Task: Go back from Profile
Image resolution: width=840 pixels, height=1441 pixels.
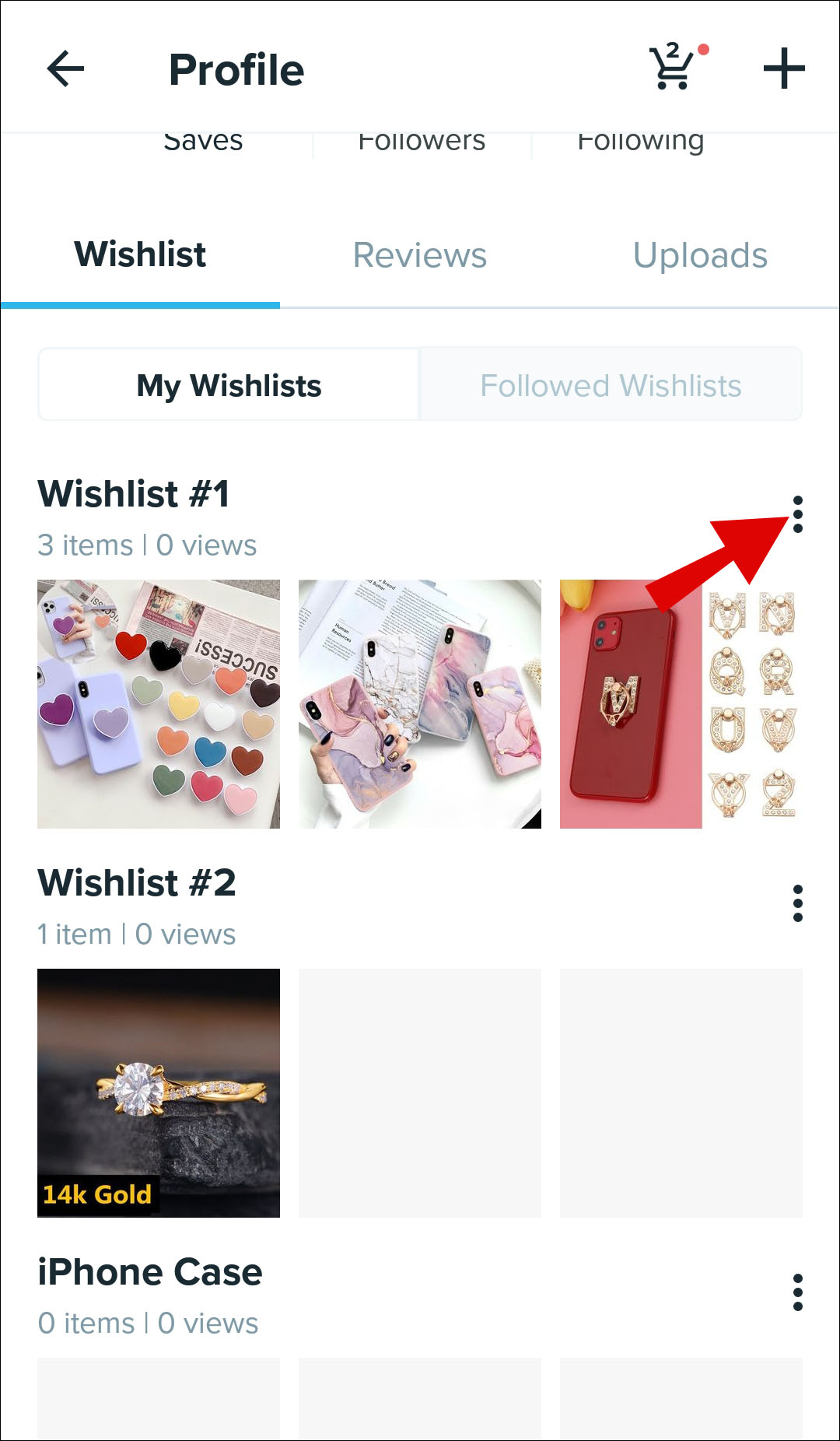Action: [66, 68]
